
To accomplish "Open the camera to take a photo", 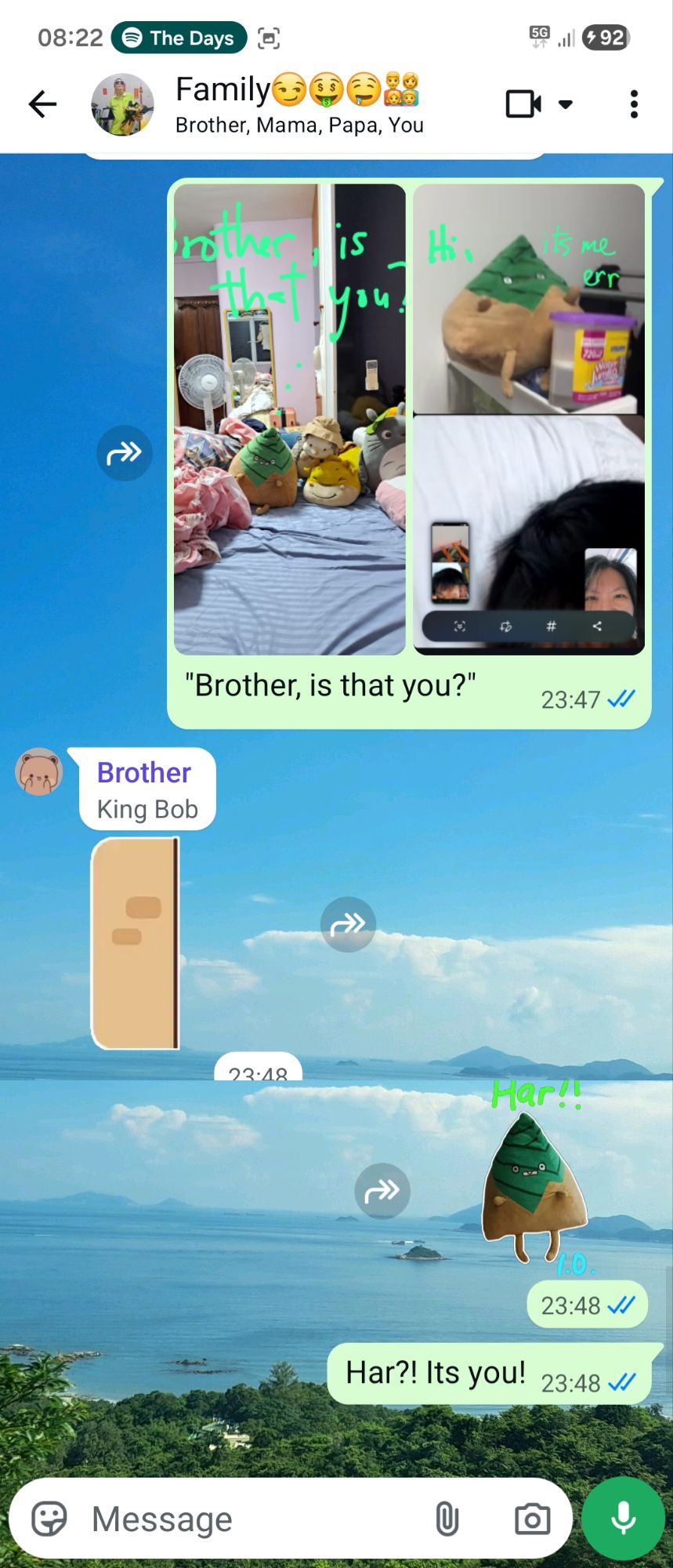I will (532, 1519).
